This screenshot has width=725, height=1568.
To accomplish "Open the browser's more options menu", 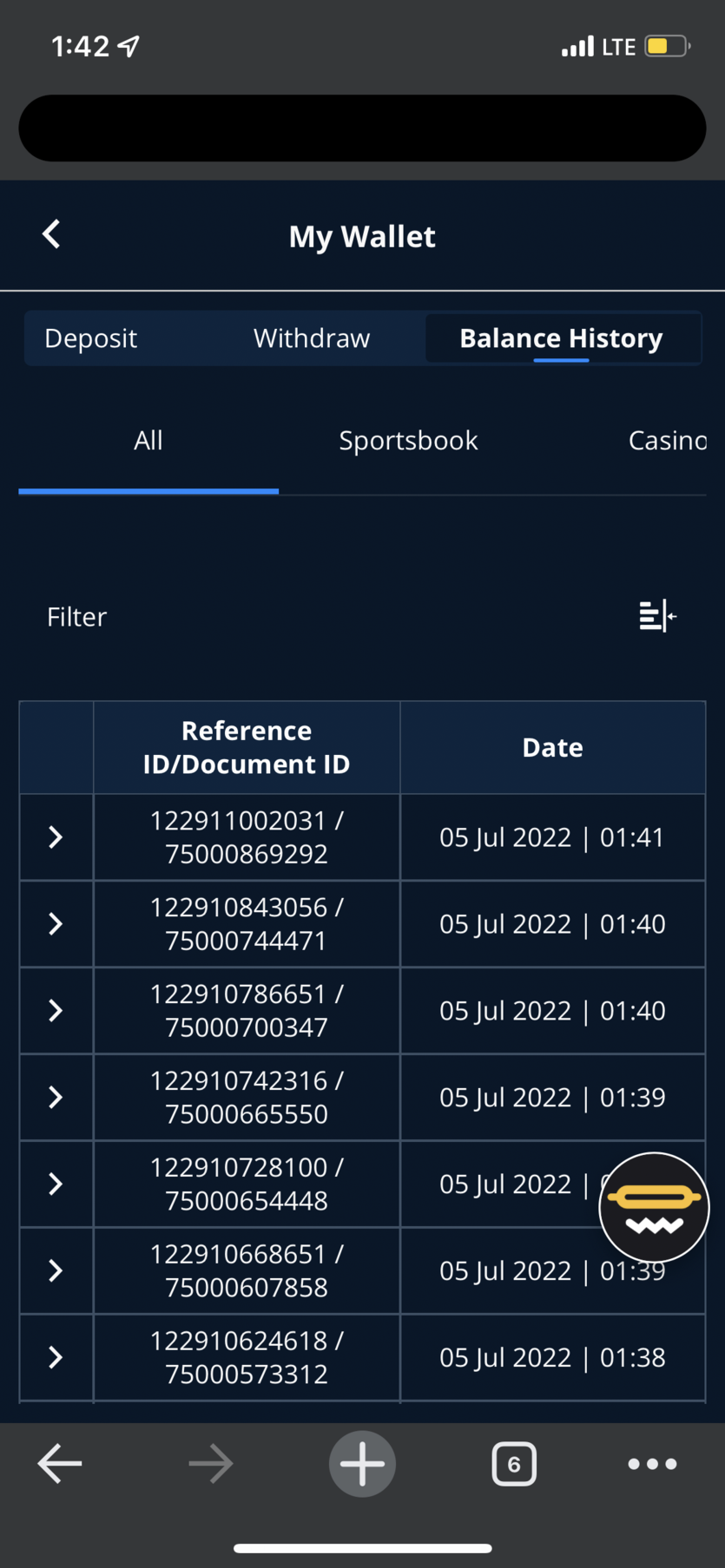I will (x=652, y=1464).
